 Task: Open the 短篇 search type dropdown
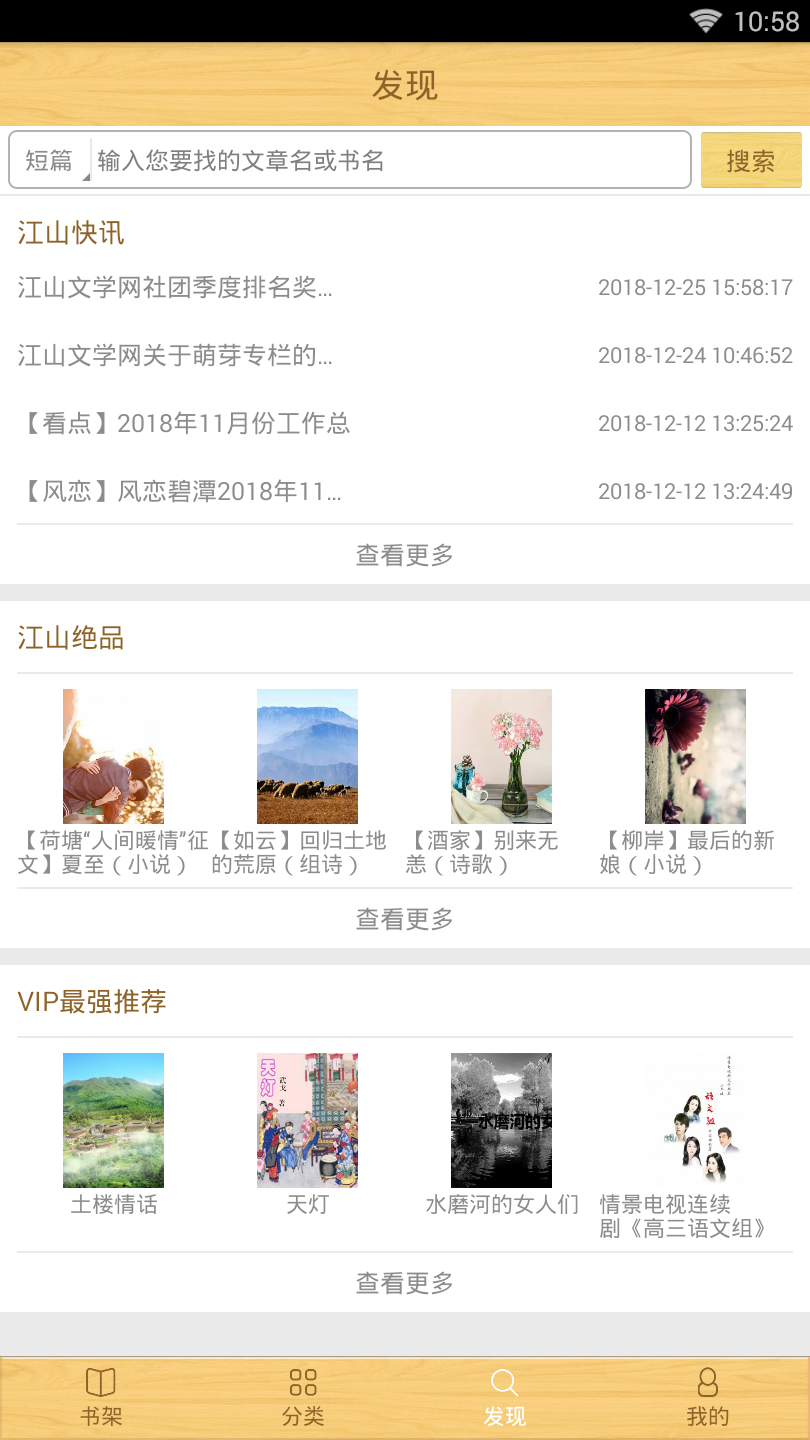tap(51, 160)
